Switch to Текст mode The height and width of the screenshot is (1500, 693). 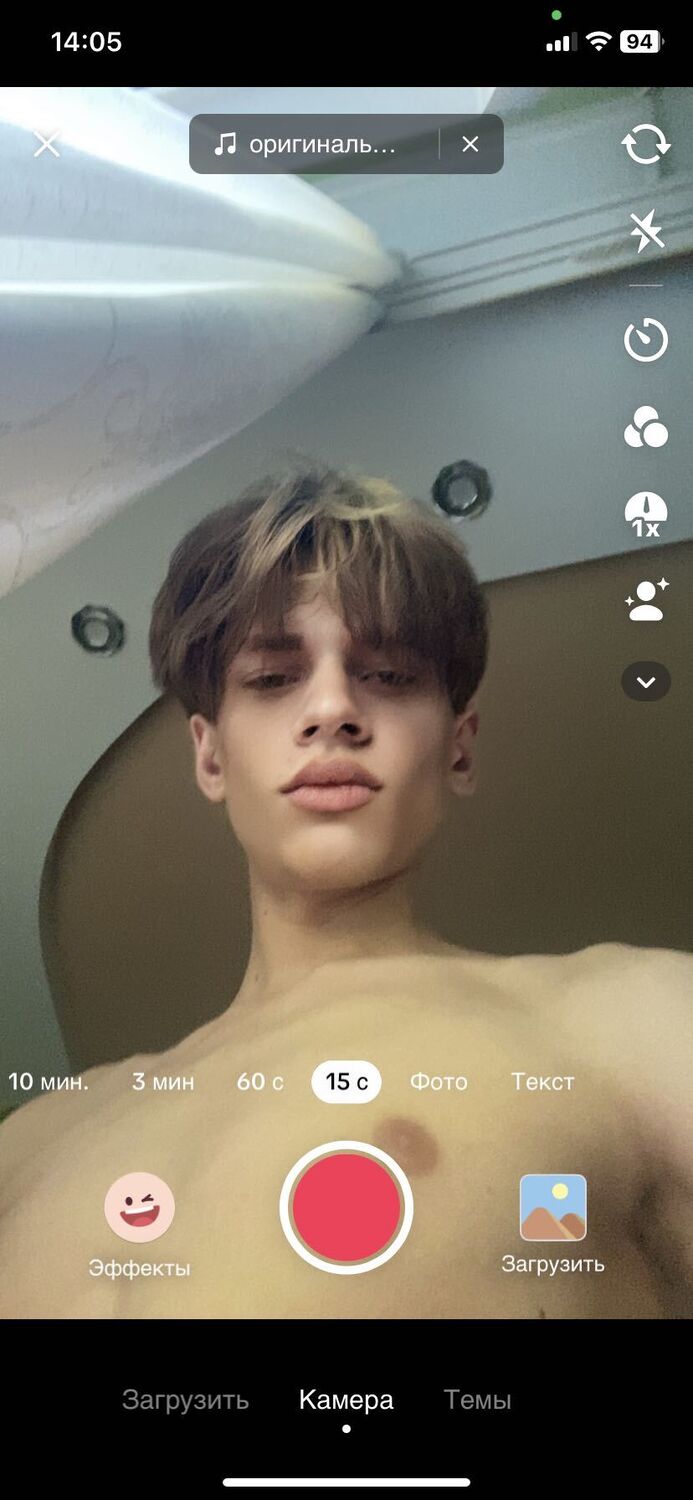542,1082
